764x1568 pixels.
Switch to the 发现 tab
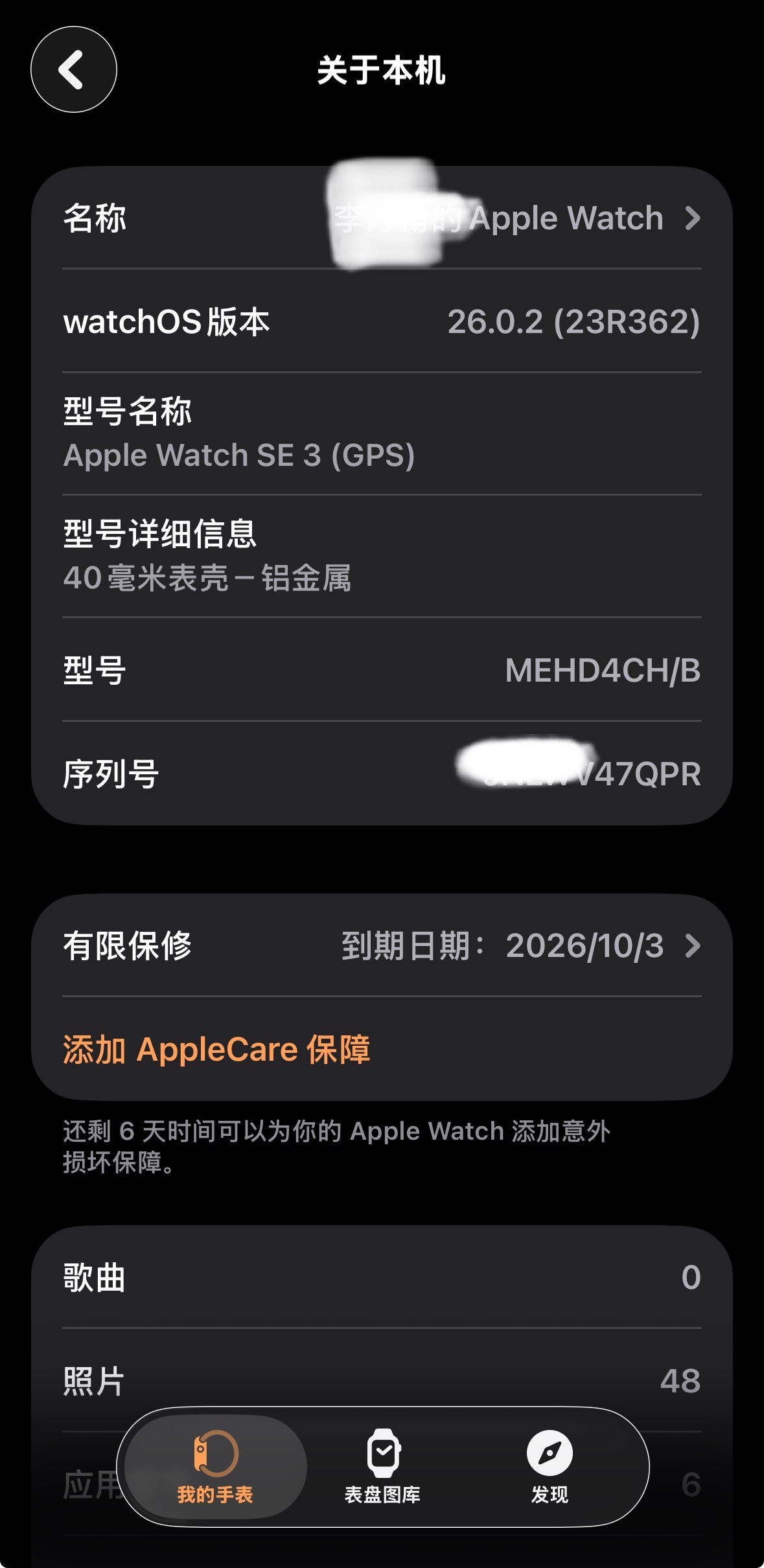click(x=550, y=1467)
